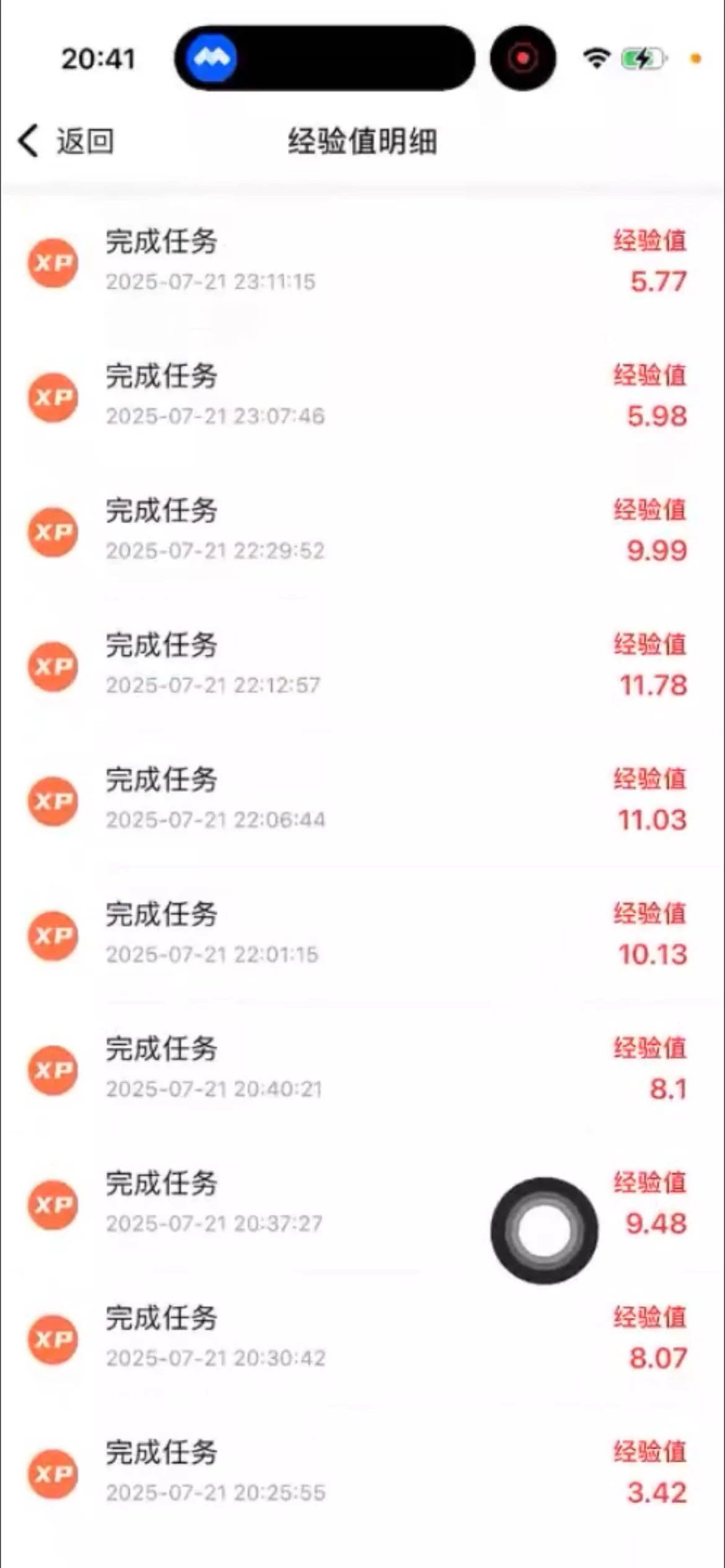Expand the back chevron to leave this page
This screenshot has width=725, height=1568.
(27, 142)
